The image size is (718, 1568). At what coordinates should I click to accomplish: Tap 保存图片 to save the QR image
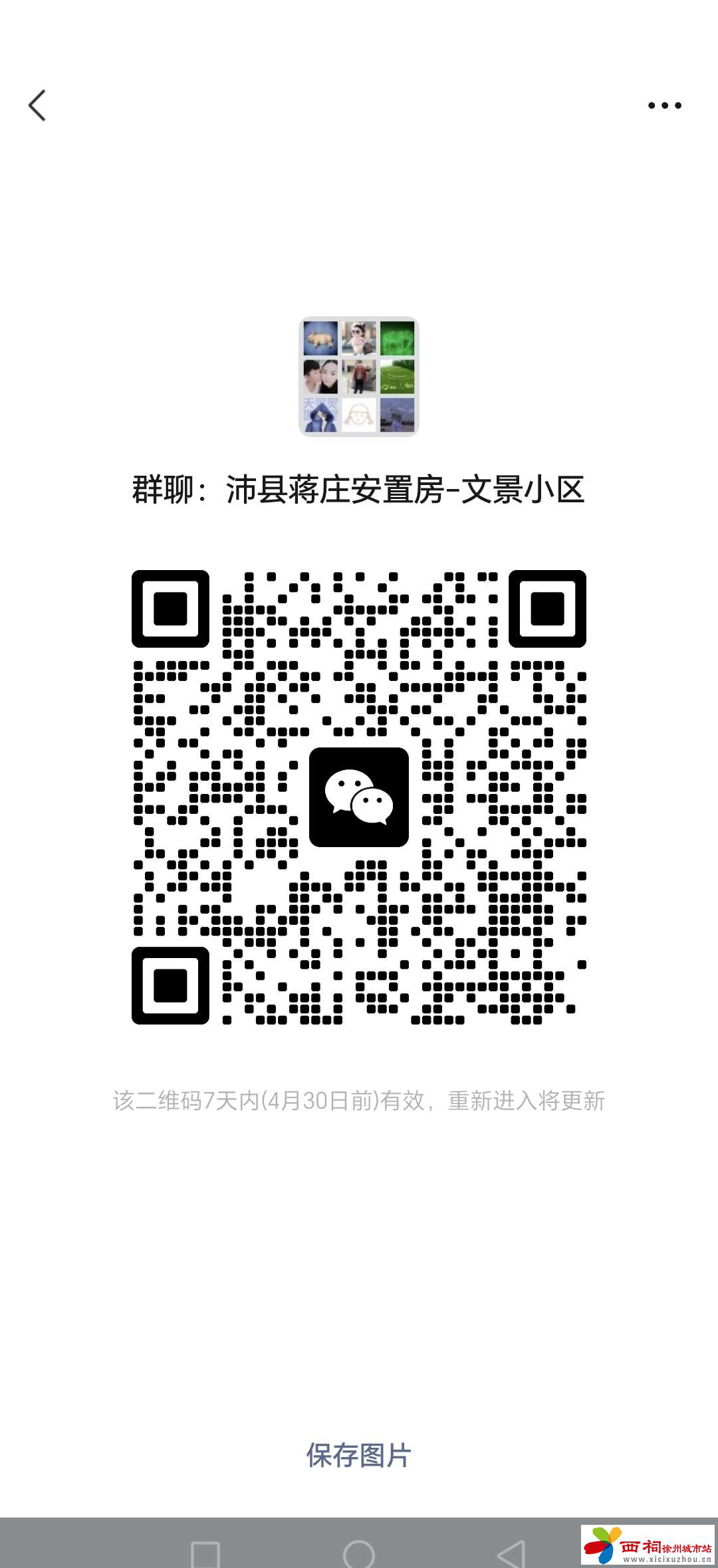coord(358,1455)
